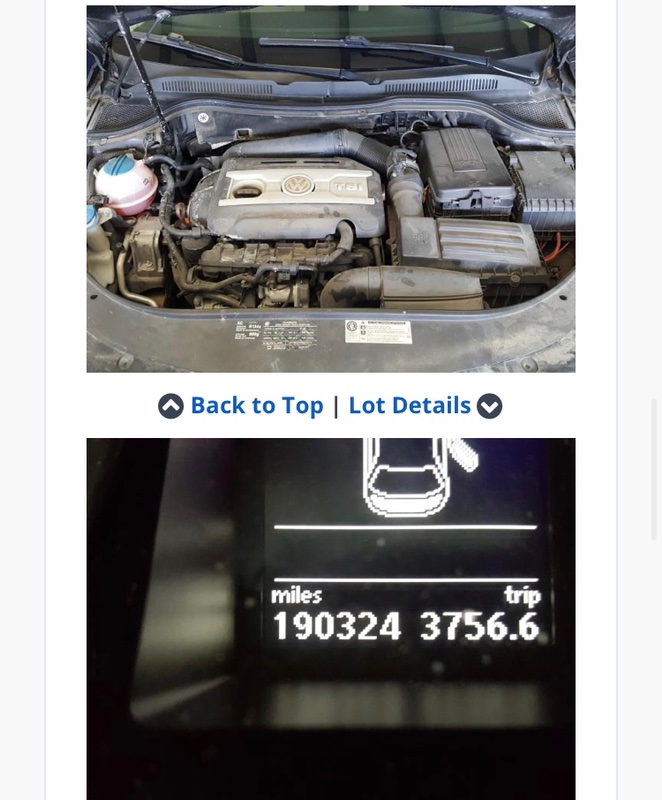Image resolution: width=662 pixels, height=800 pixels.
Task: Tap the Back to Top link
Action: (256, 405)
